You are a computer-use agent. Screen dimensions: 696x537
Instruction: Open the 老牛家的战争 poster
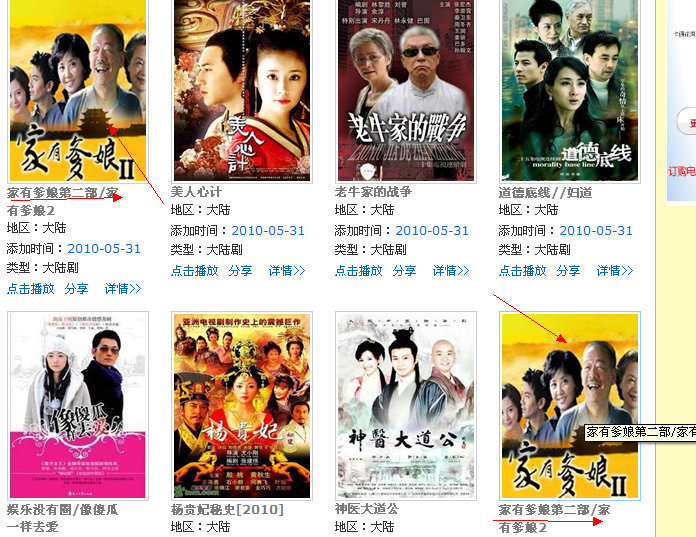coord(405,88)
